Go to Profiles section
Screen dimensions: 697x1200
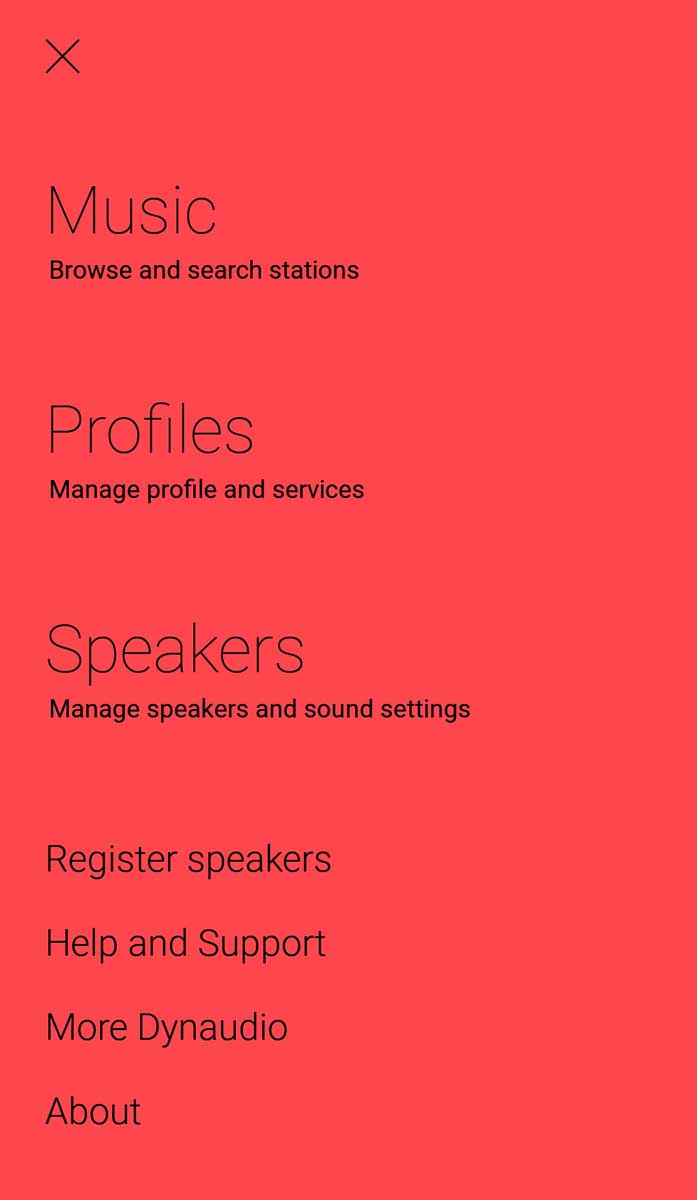151,431
